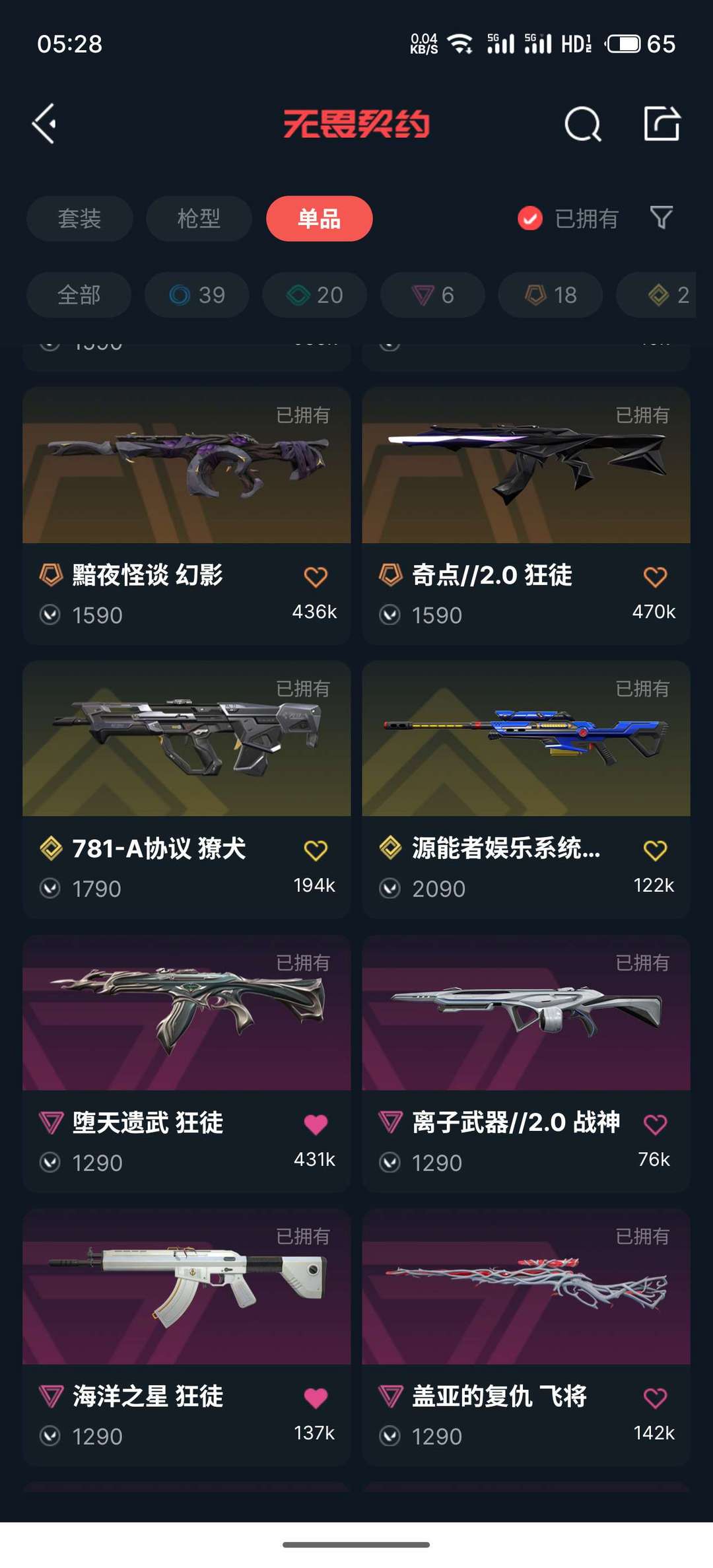Switch to the 枪型 tab

(x=199, y=219)
